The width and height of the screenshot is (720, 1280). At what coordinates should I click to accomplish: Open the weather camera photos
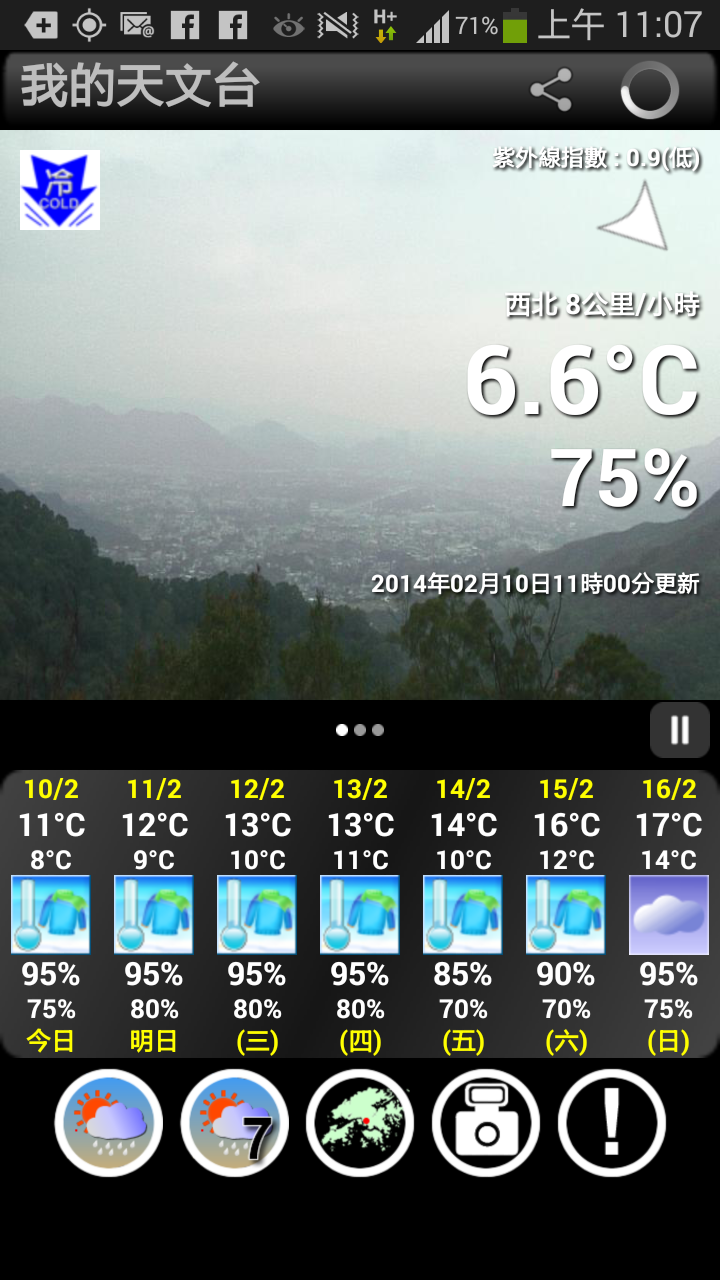[x=486, y=1122]
